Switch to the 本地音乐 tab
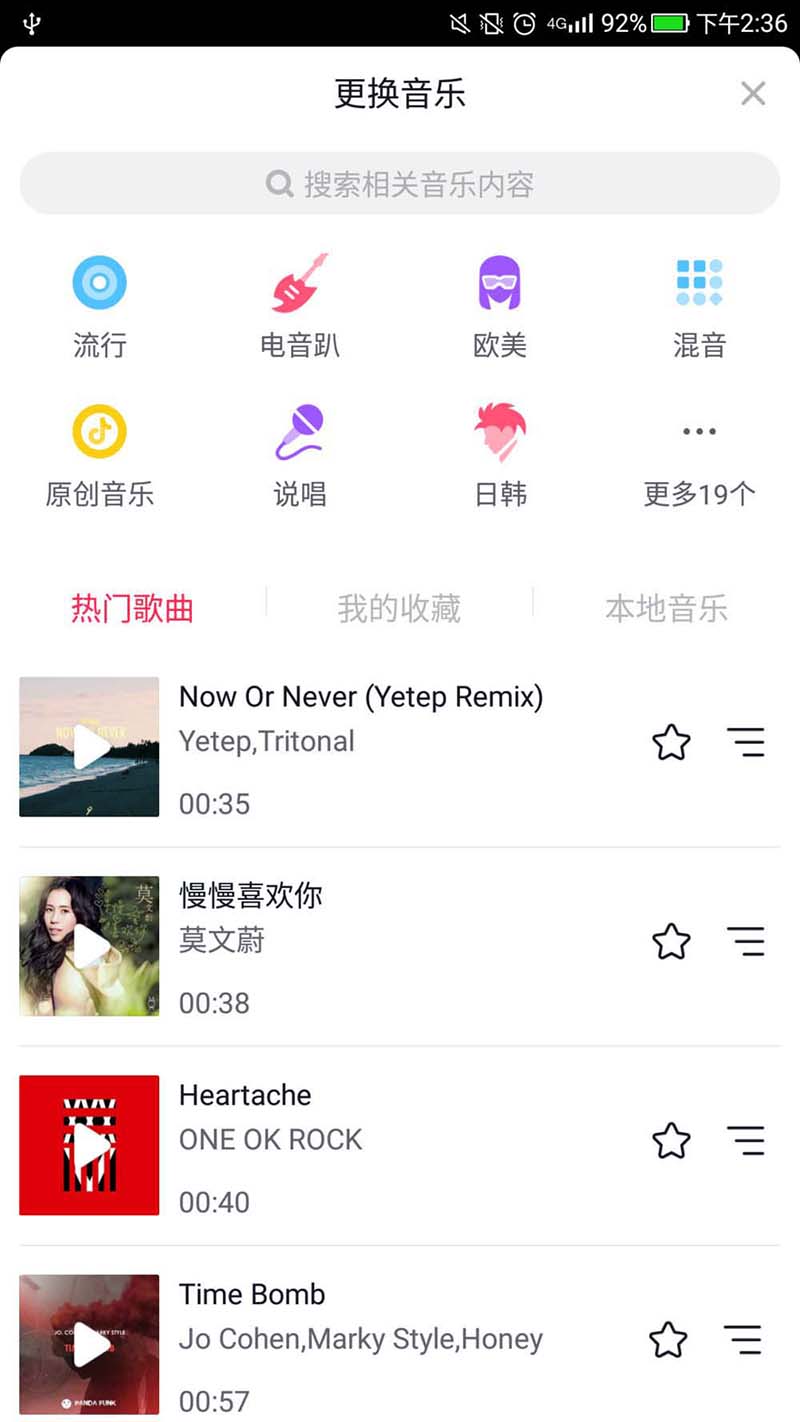The height and width of the screenshot is (1422, 800). pos(666,608)
